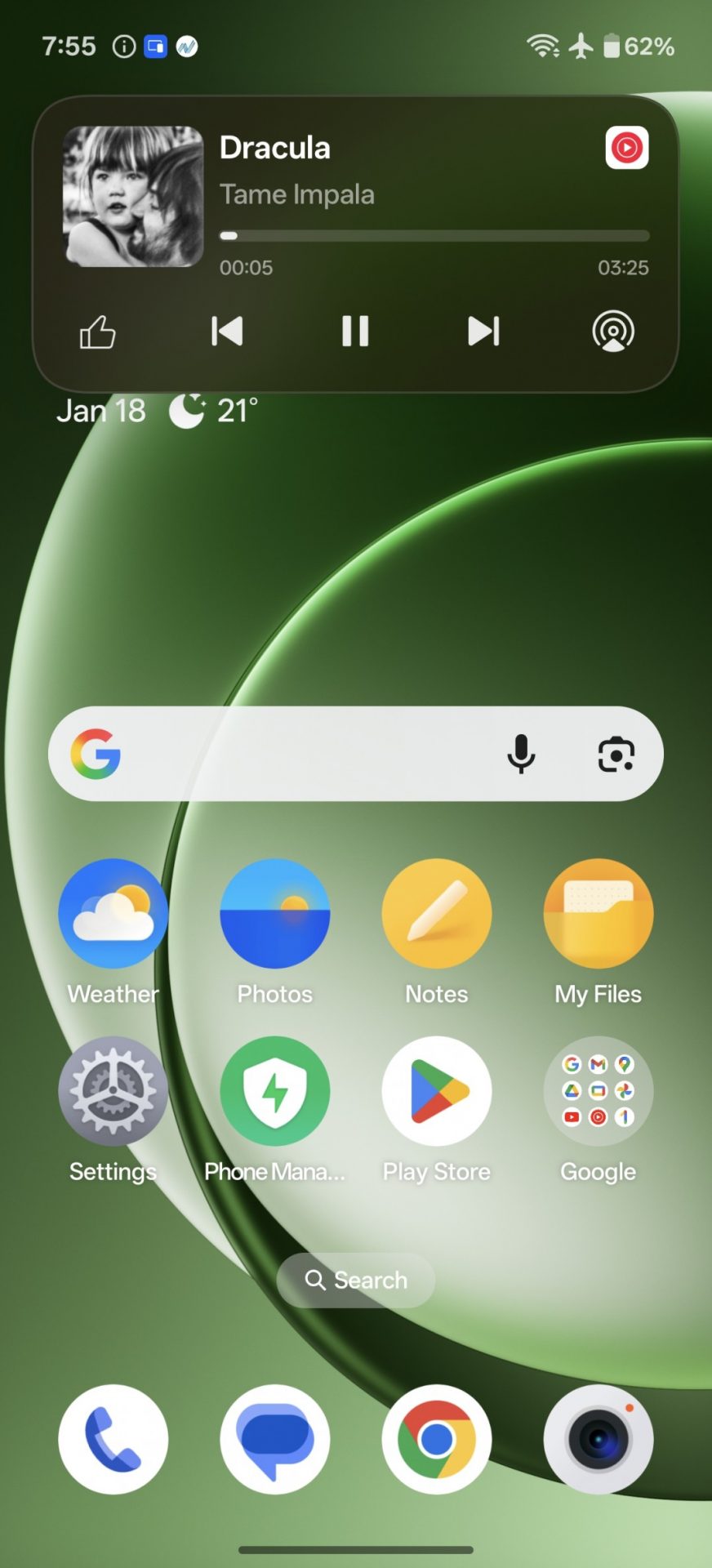Open Google Lens camera search
This screenshot has height=1568, width=712.
[616, 753]
